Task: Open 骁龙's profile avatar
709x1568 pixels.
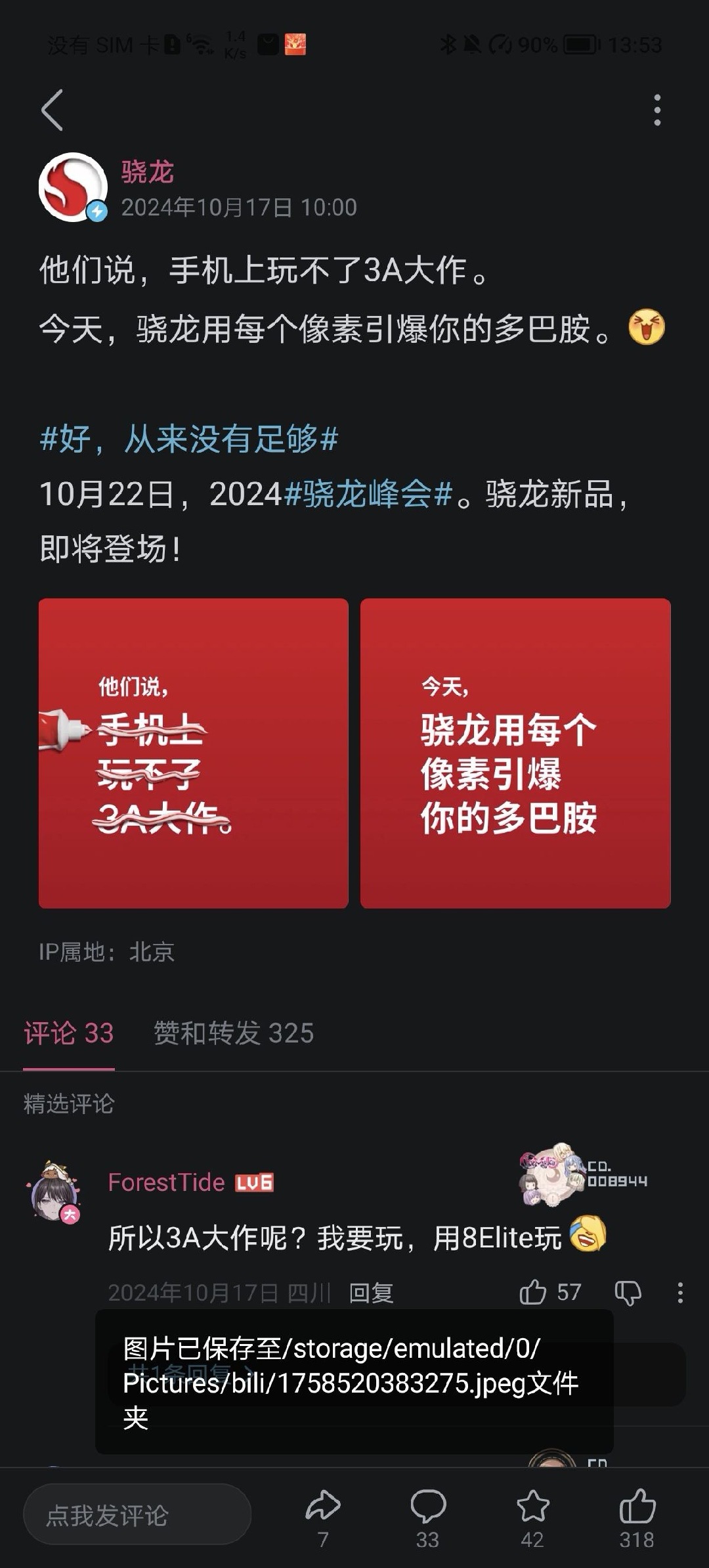Action: click(x=73, y=187)
